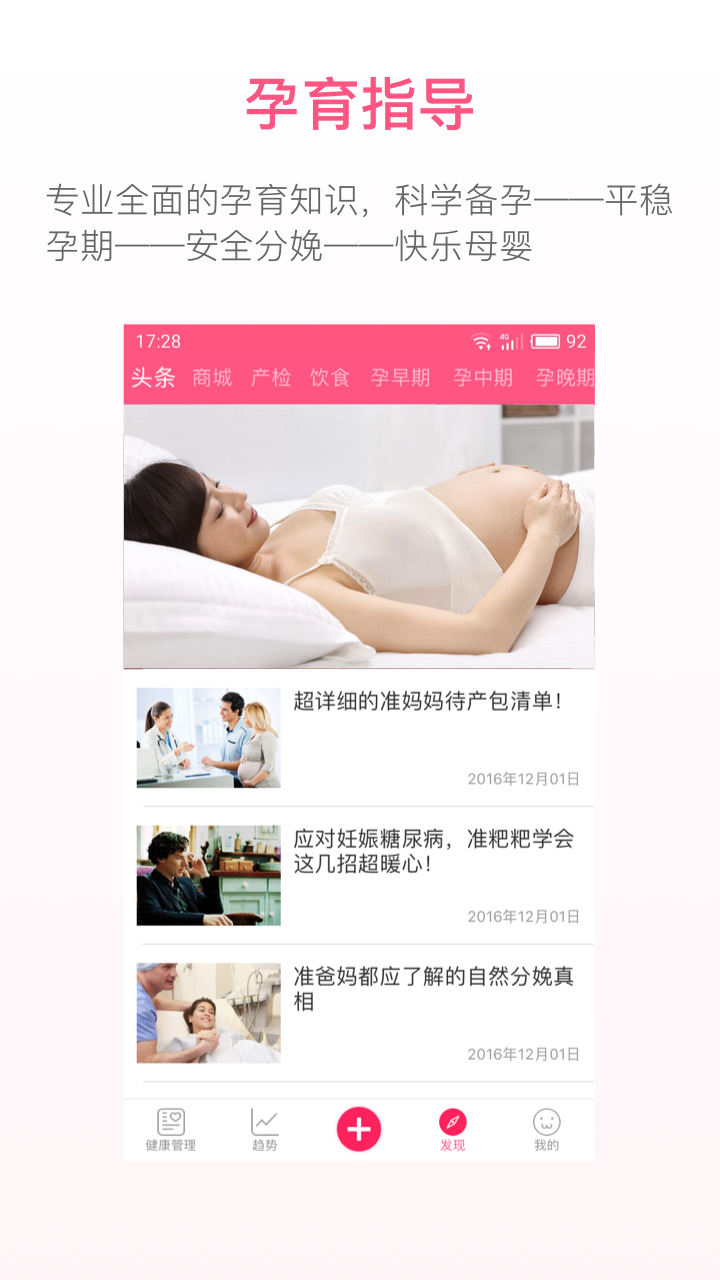Tap the doctor consultation article thumbnail
This screenshot has height=1280, width=720.
click(x=207, y=737)
